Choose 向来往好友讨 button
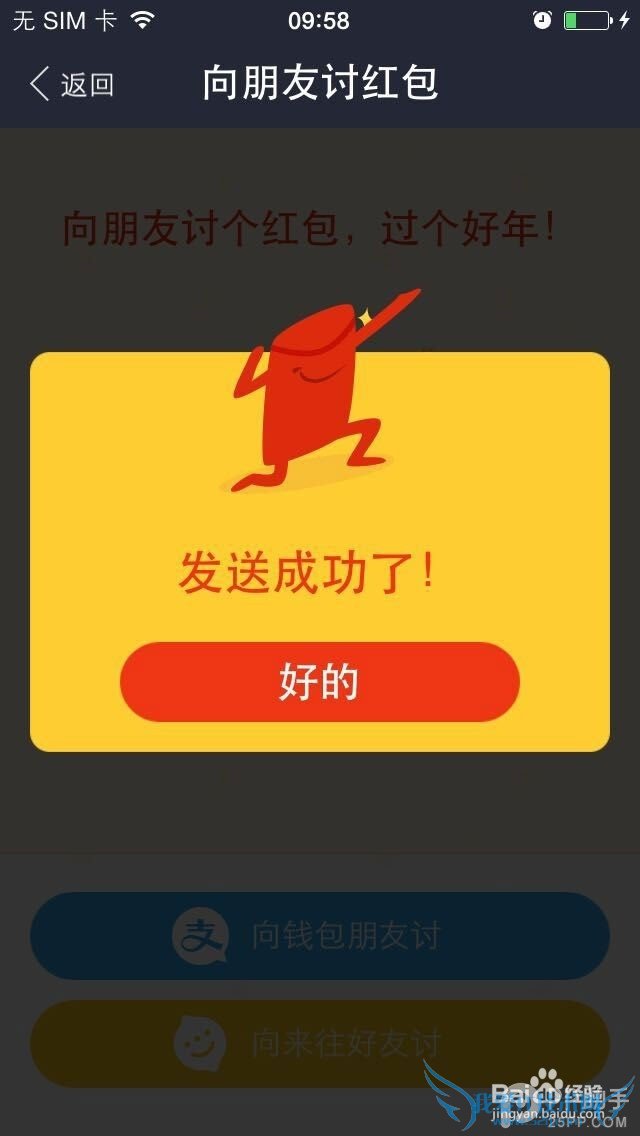Image resolution: width=640 pixels, height=1136 pixels. 319,1044
